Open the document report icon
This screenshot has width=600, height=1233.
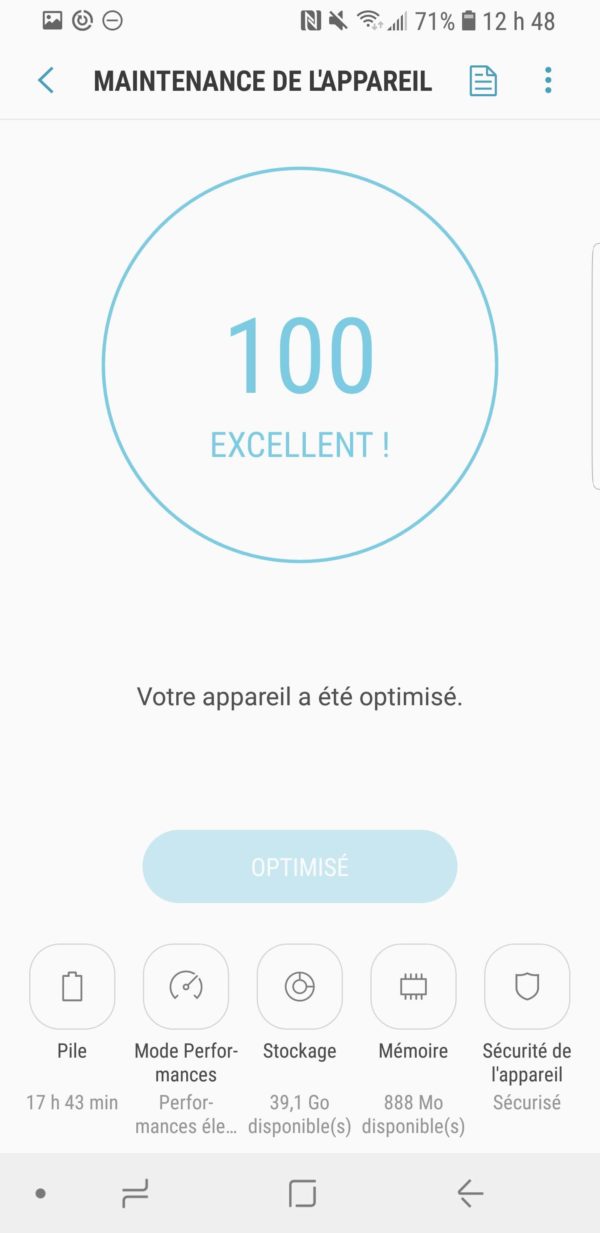click(483, 81)
